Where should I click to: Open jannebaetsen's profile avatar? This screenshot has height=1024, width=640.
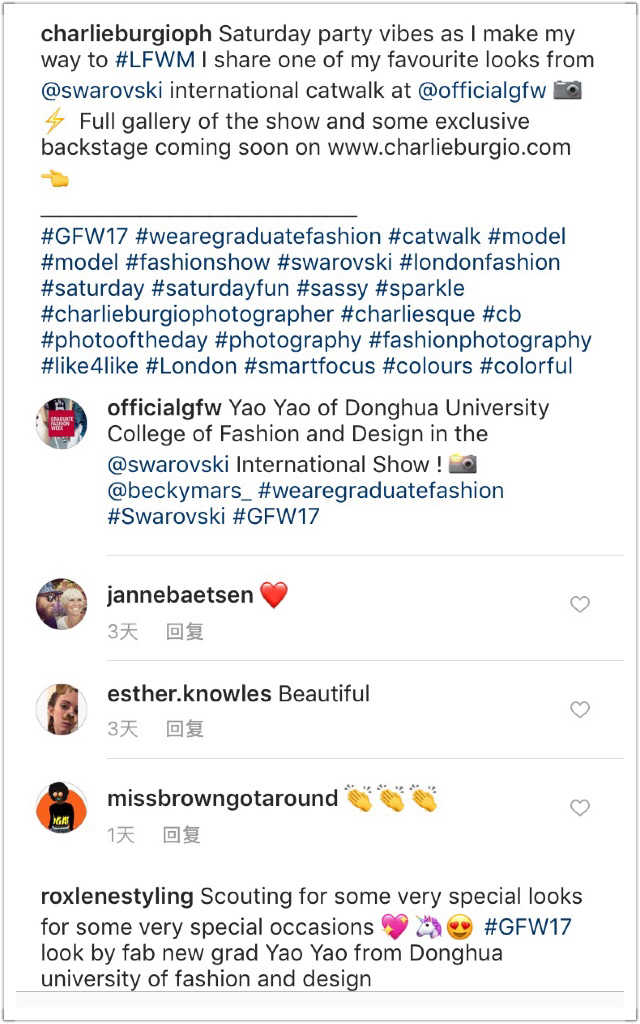click(62, 604)
